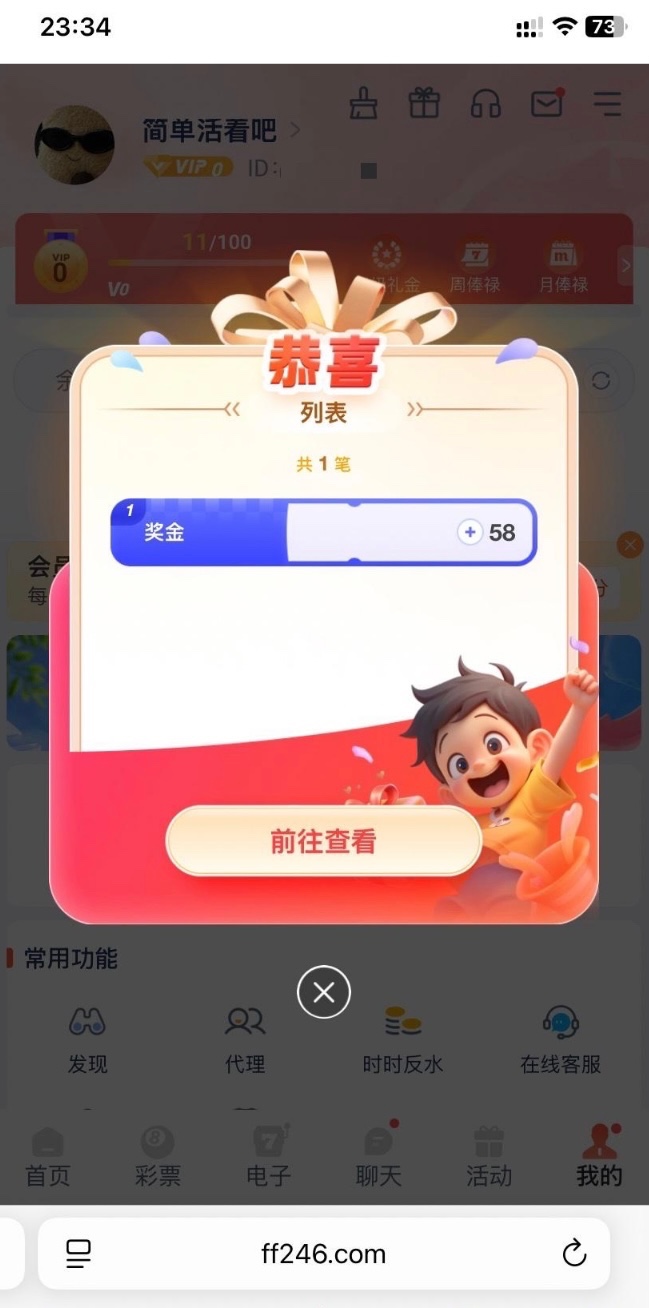Tap the ff246.com address bar

tap(323, 1254)
